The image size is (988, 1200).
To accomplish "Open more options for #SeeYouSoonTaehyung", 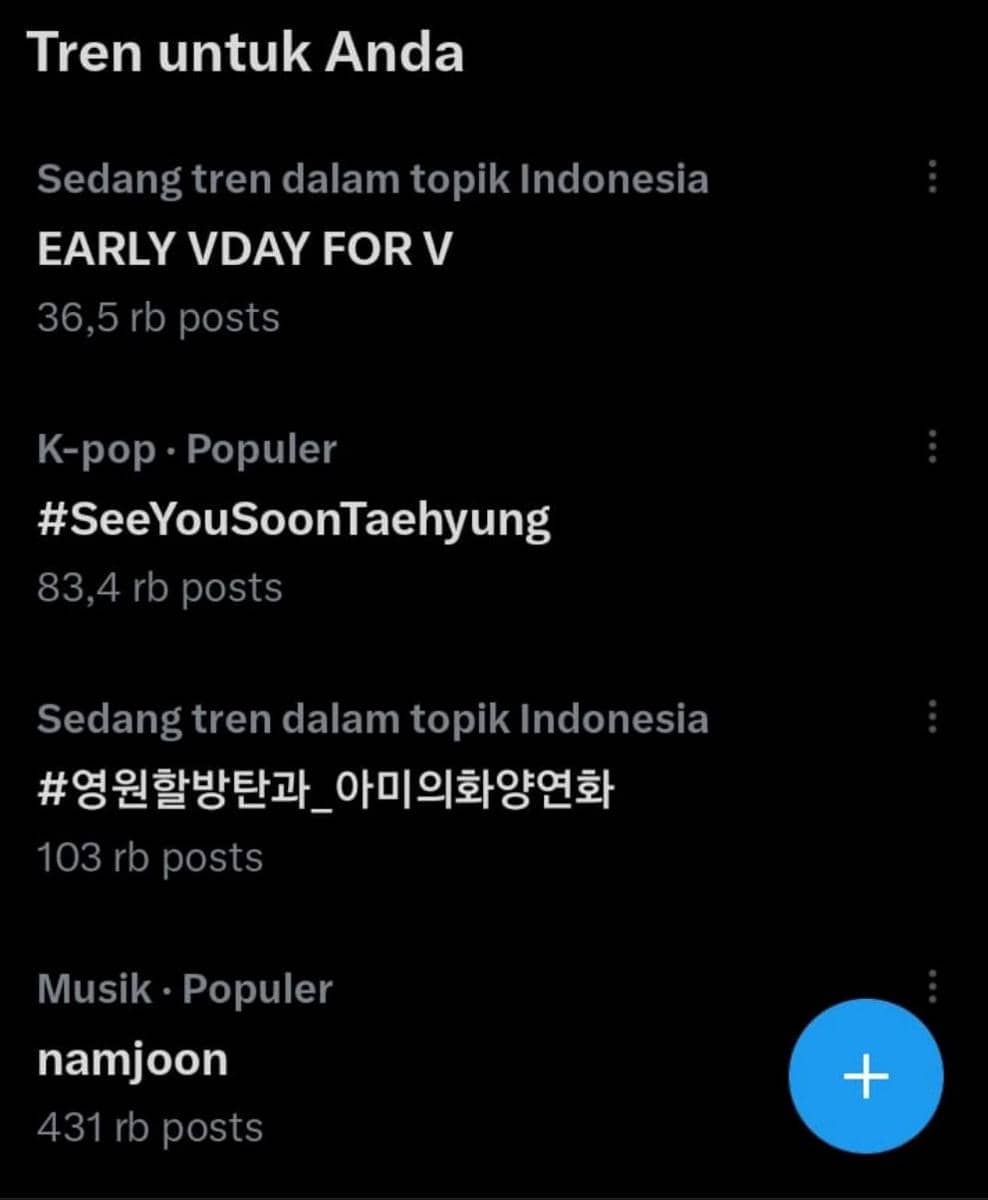I will [x=932, y=447].
